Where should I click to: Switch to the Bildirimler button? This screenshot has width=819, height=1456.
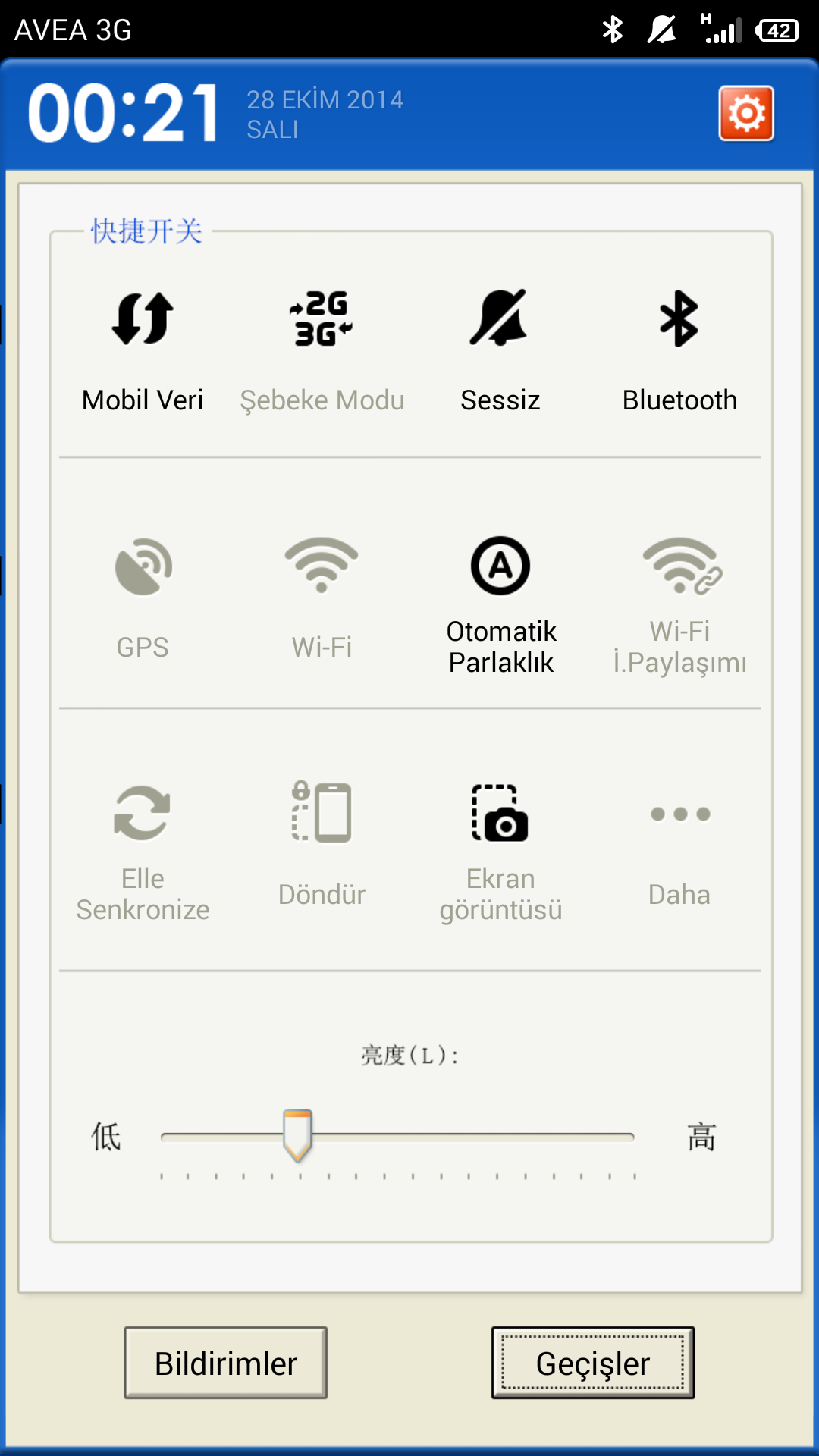point(226,1363)
